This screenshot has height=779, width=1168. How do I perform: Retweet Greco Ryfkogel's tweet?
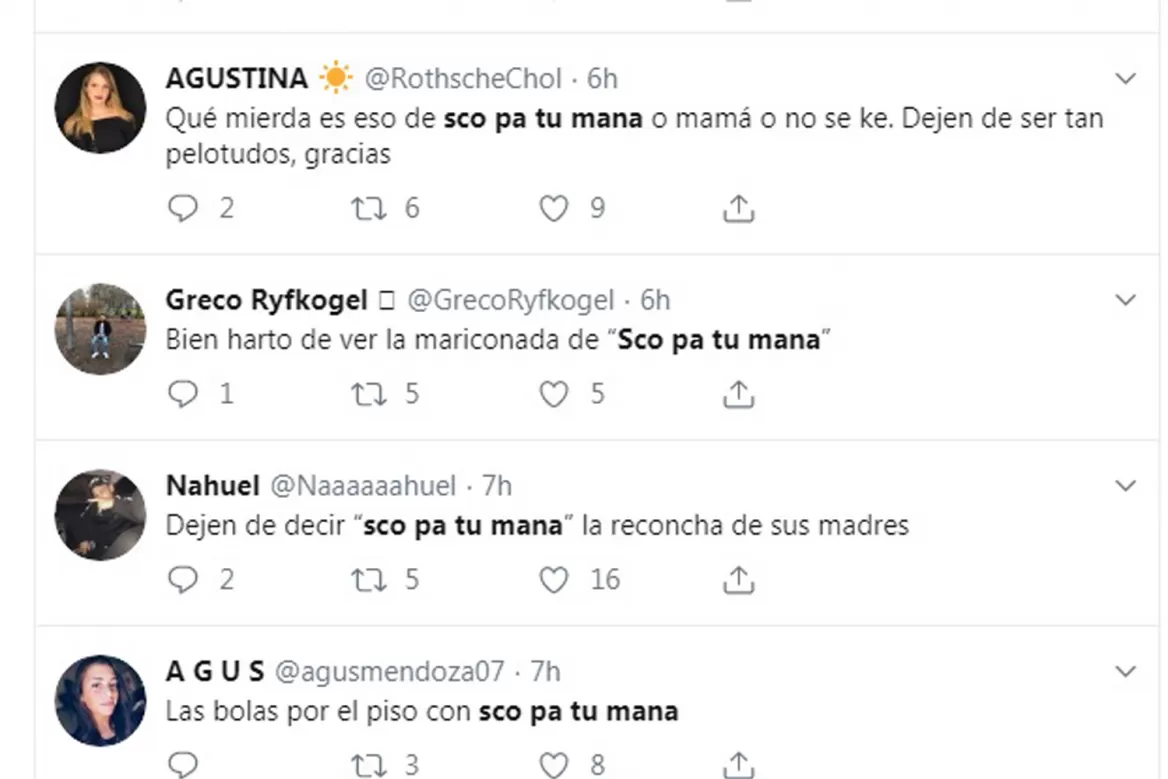click(x=368, y=394)
